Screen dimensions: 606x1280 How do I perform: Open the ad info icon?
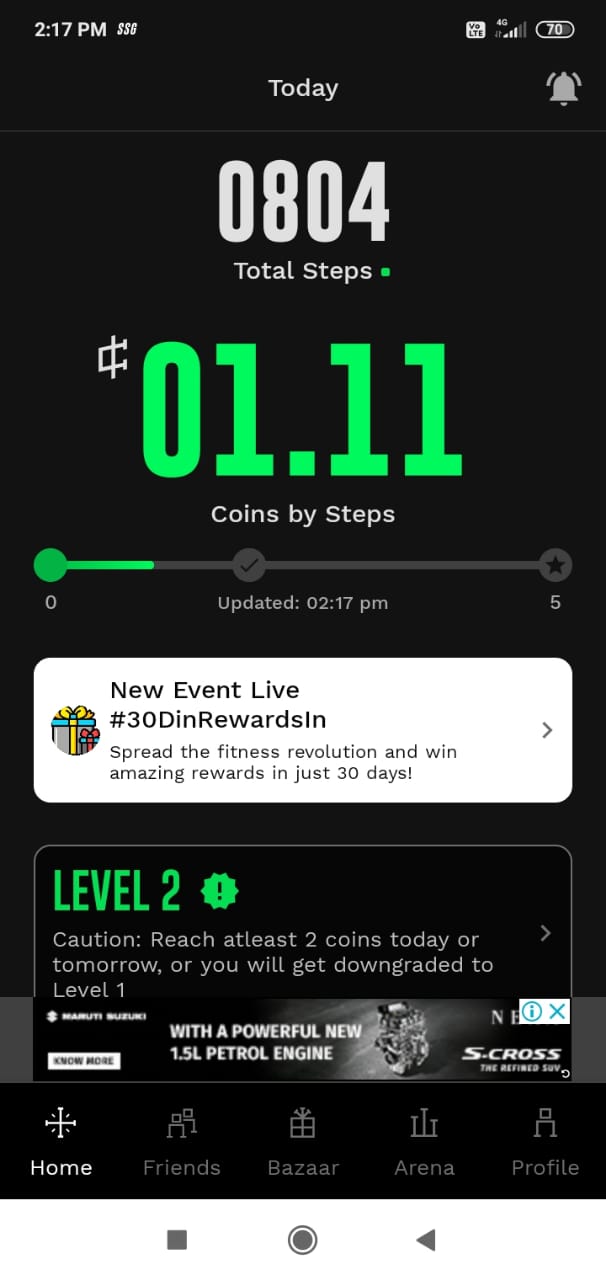[x=532, y=1011]
